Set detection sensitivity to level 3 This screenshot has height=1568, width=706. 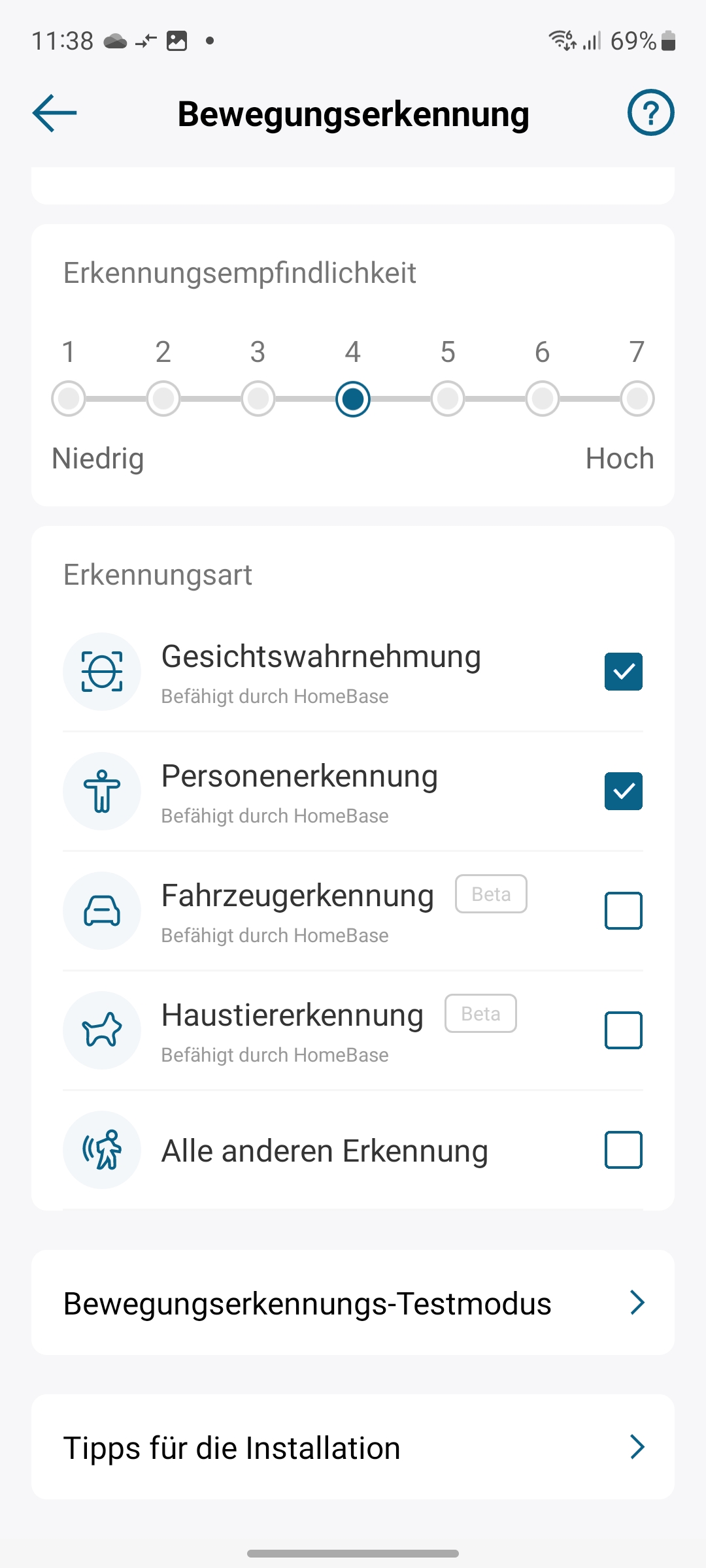pos(258,399)
